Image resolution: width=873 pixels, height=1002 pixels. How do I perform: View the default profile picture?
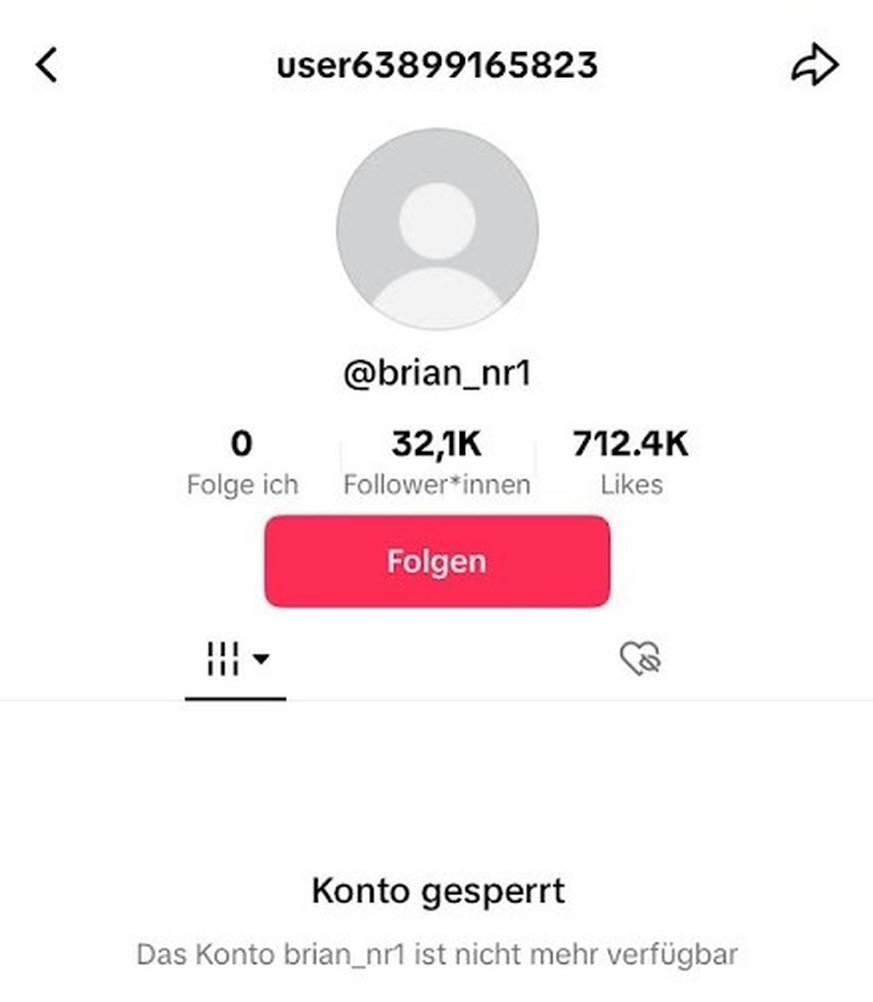437,228
